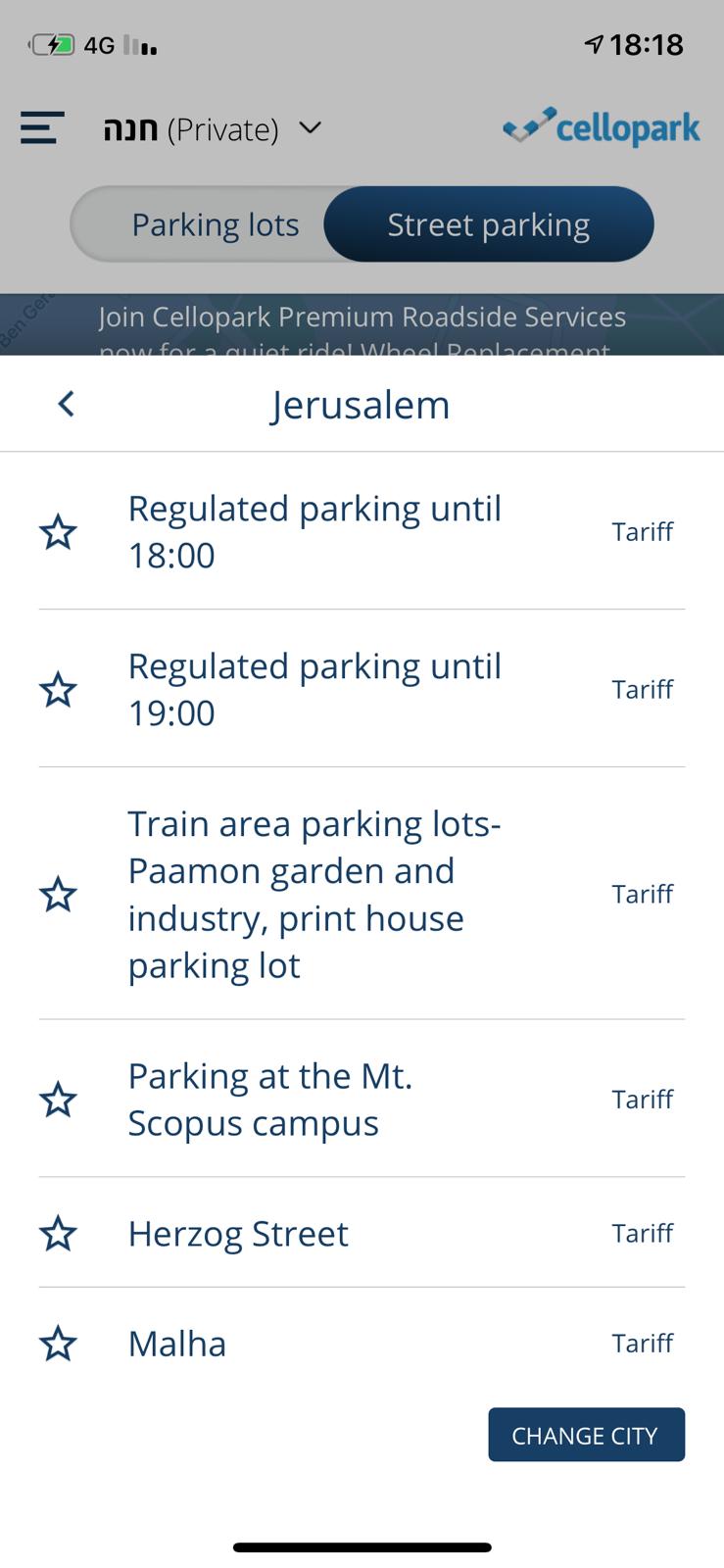
Task: Show tariff for Regulated parking until 19:00
Action: click(642, 690)
